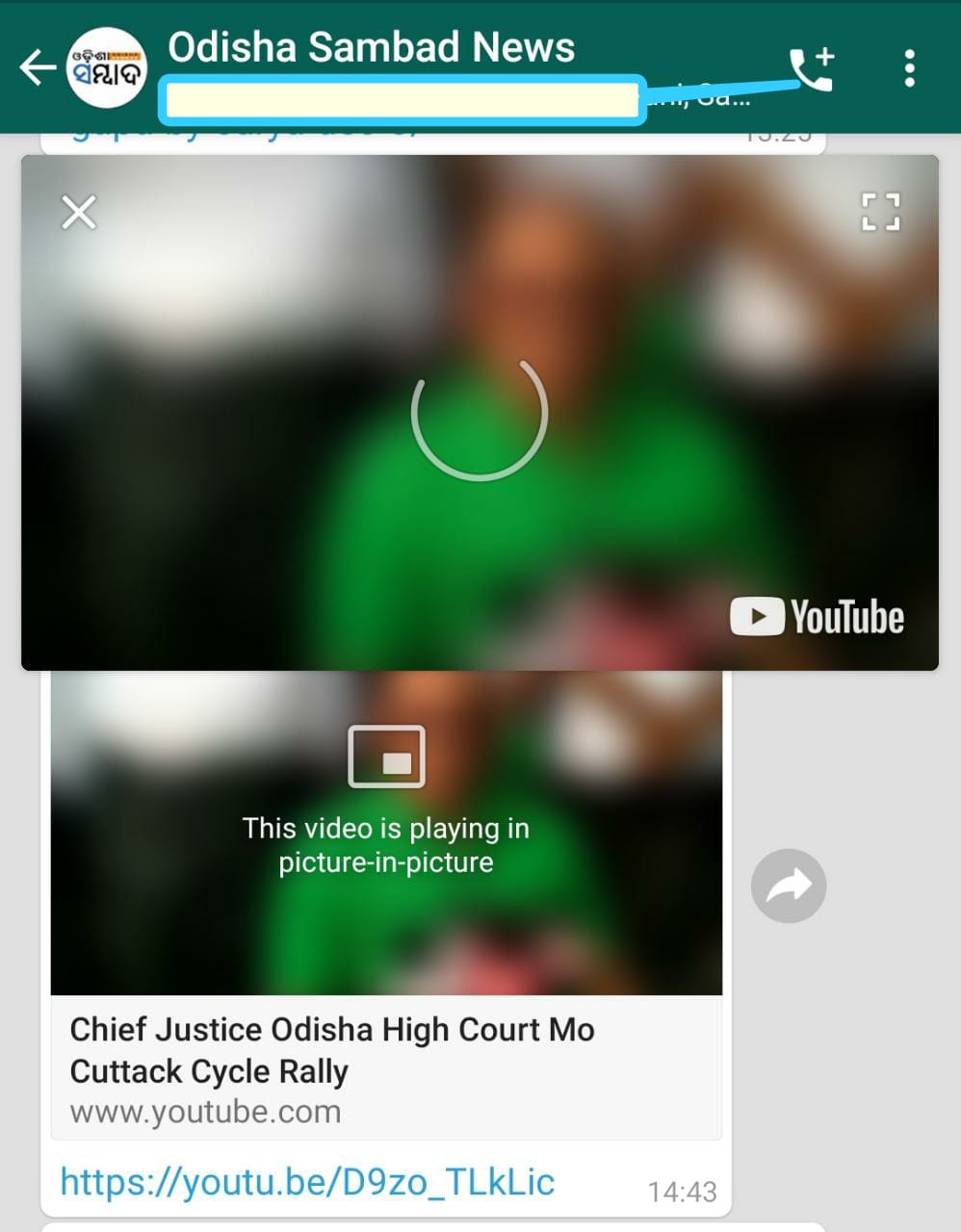
Task: Open the YouTube logo in the player
Action: coord(817,617)
